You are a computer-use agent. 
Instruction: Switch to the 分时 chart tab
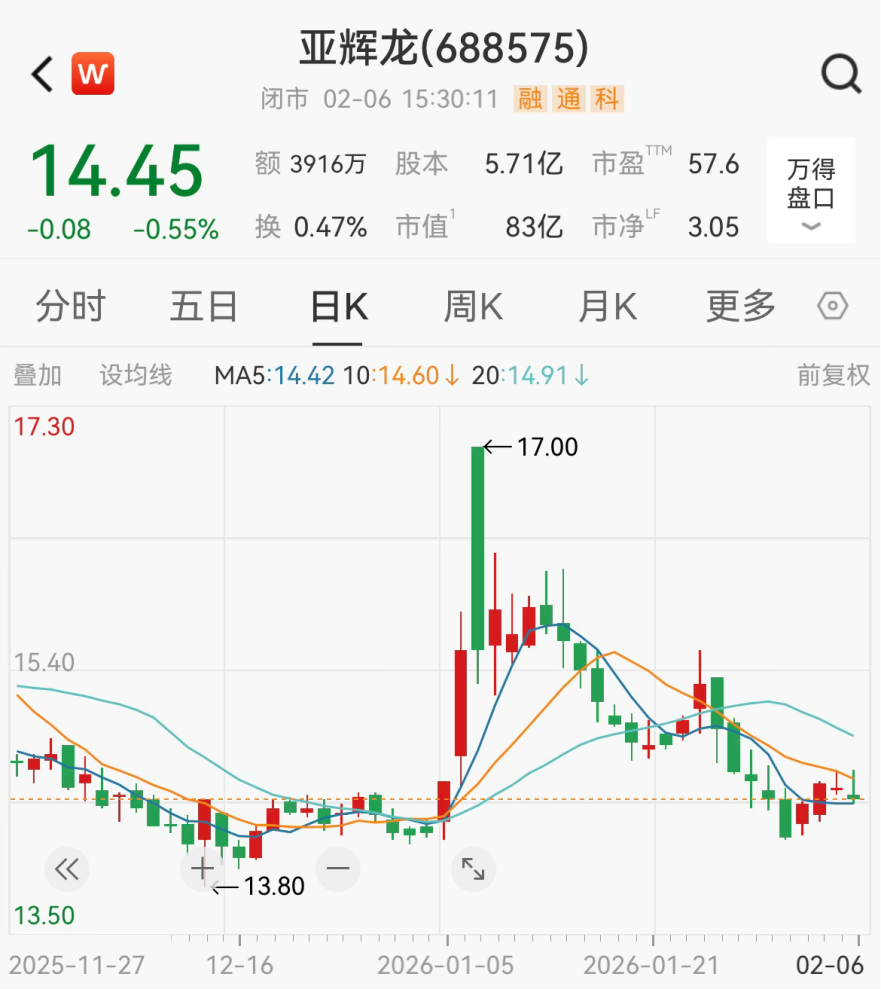click(70, 307)
